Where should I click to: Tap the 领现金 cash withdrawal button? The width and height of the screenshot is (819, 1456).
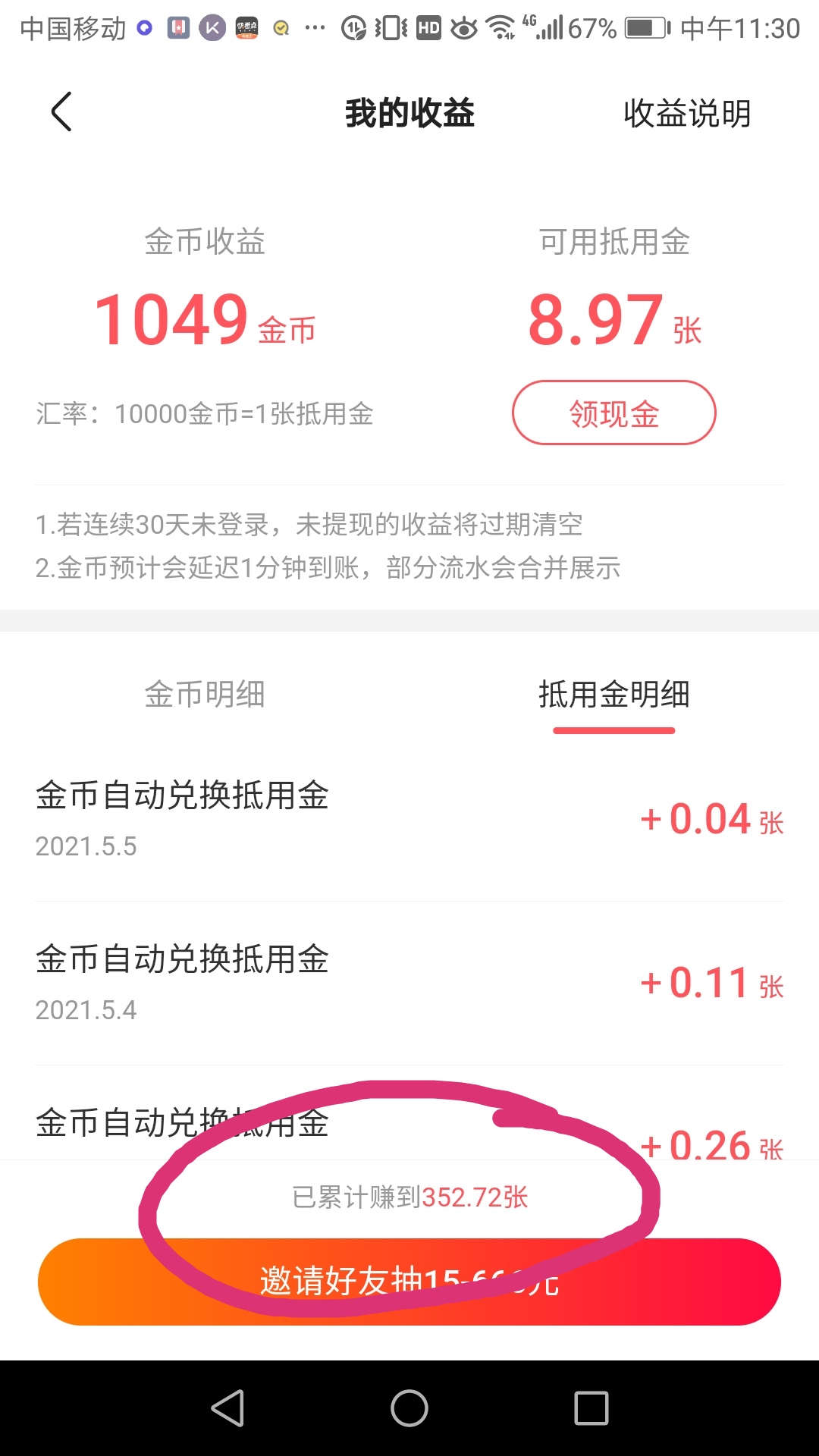click(x=614, y=413)
